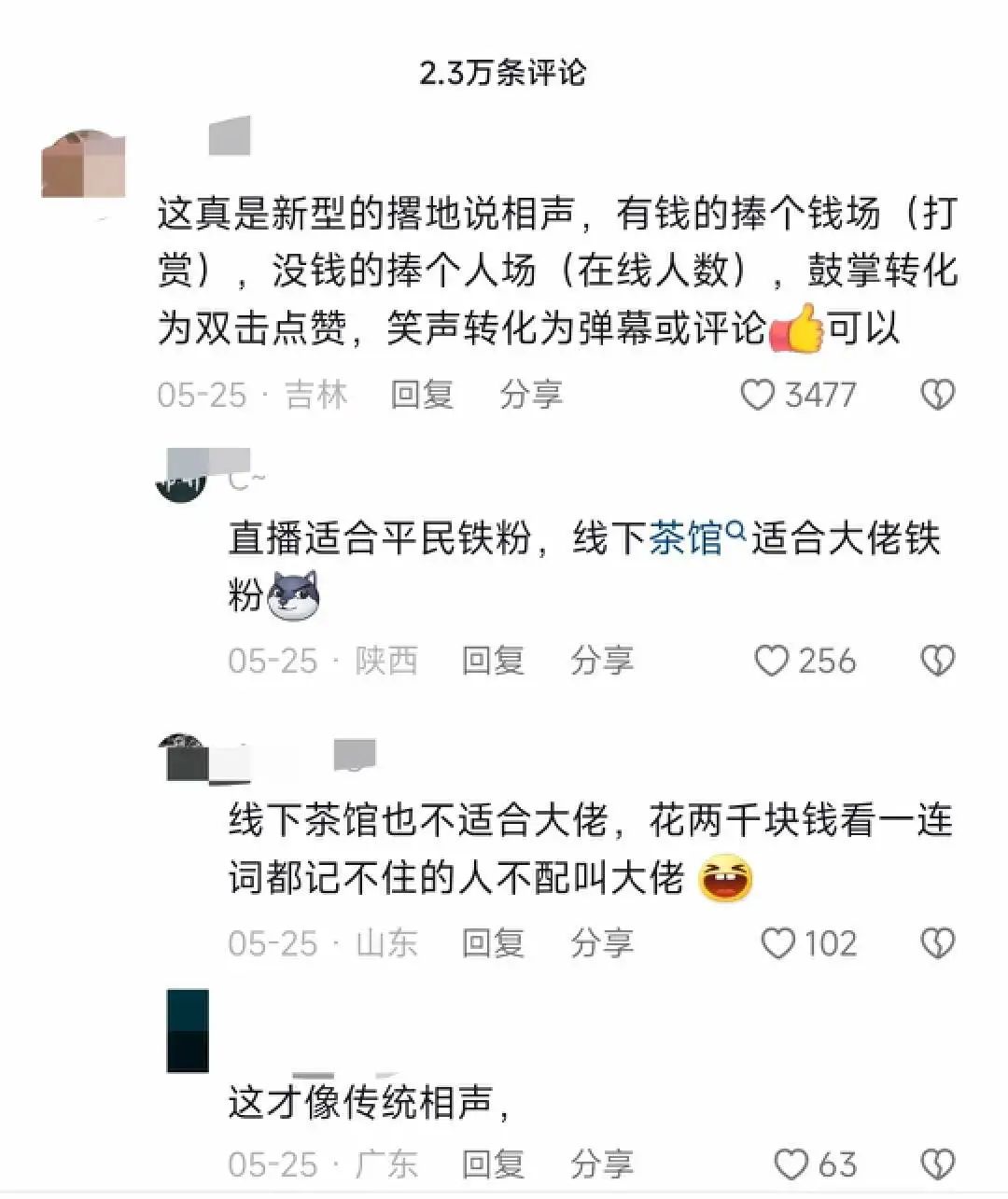Like the 广东 comment with 63 likes
The width and height of the screenshot is (1008, 1199).
click(x=791, y=1164)
